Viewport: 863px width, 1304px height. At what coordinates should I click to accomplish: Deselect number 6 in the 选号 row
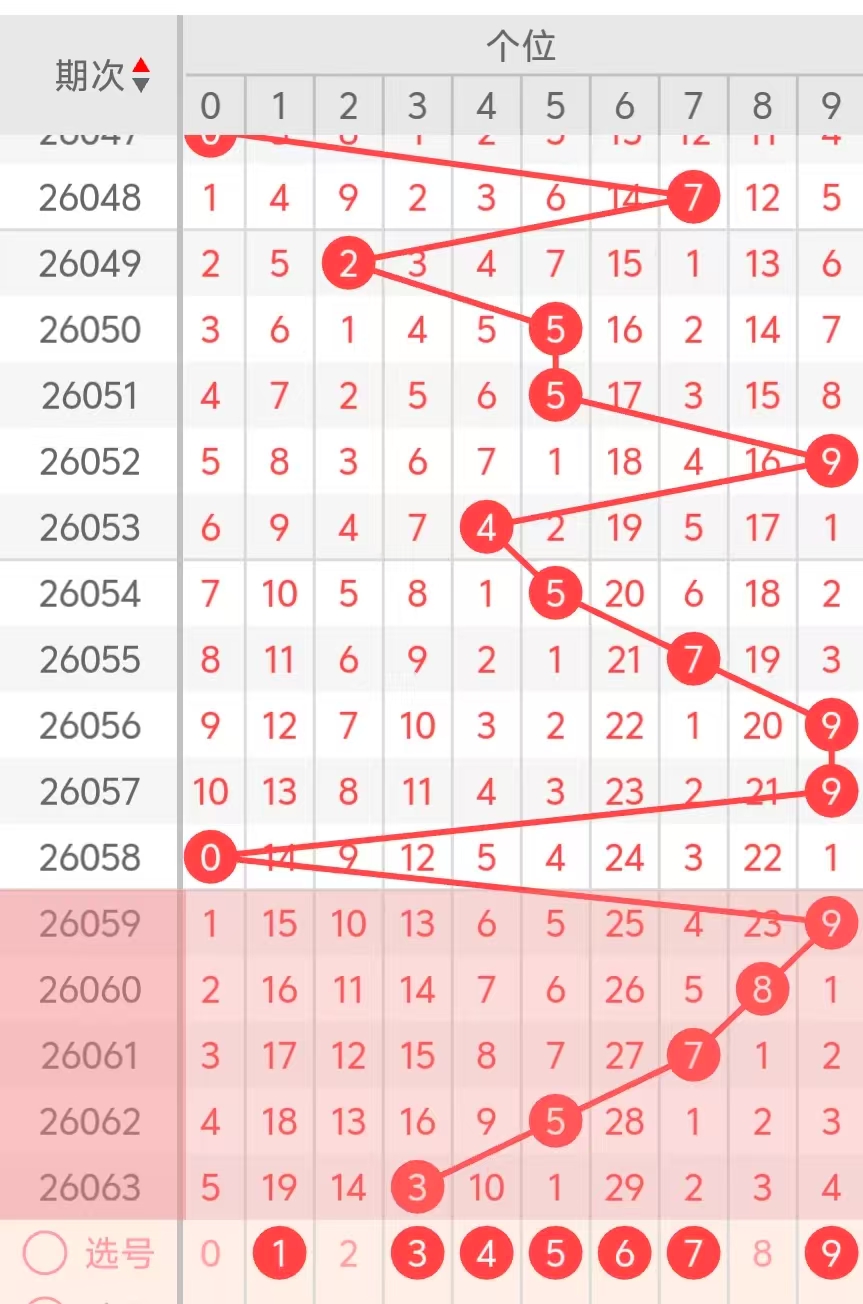click(x=625, y=1253)
